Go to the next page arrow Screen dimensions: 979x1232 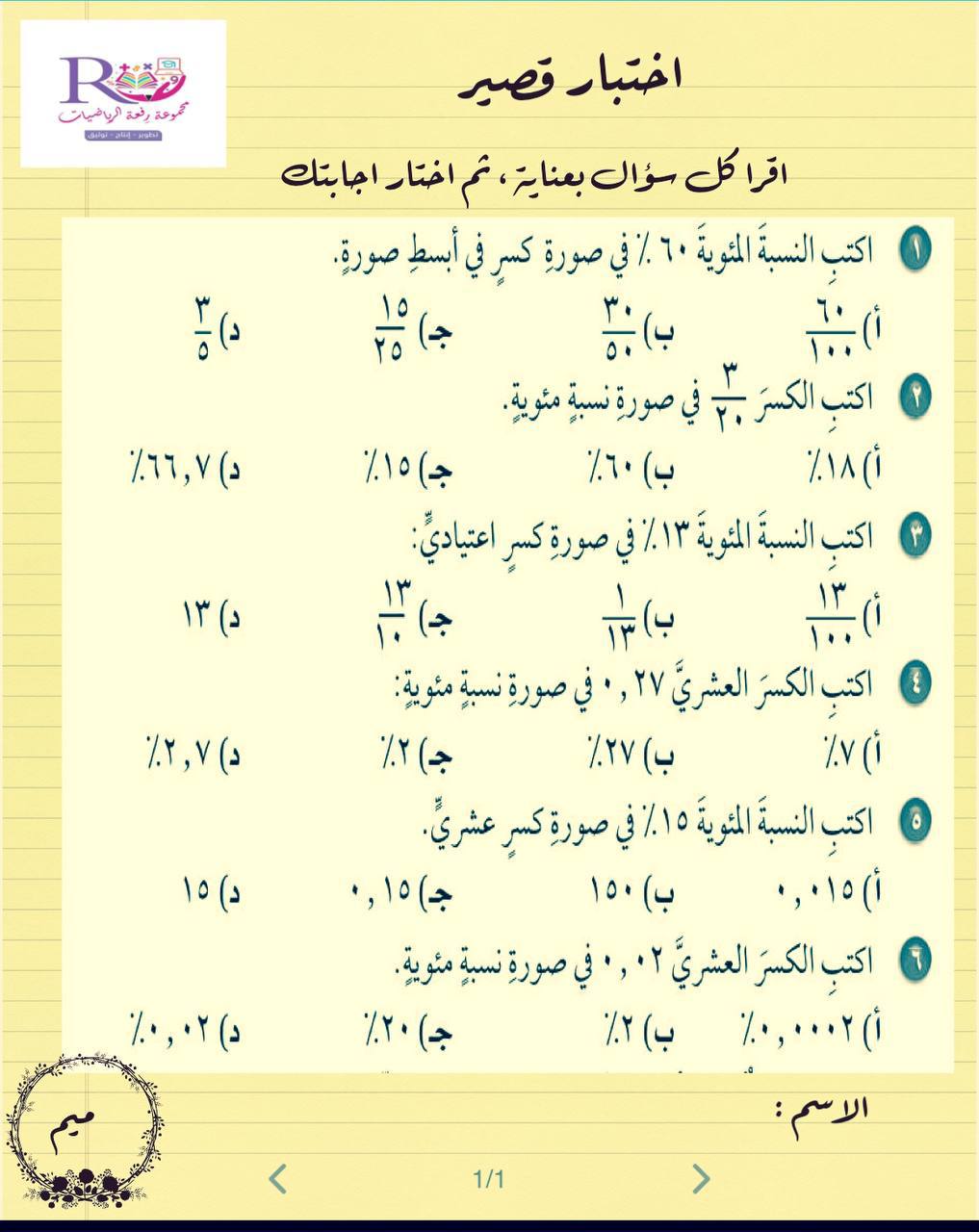pos(702,1177)
